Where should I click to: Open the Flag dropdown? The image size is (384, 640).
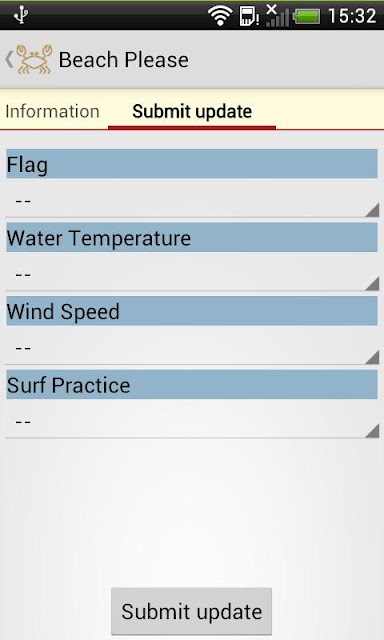(x=192, y=201)
